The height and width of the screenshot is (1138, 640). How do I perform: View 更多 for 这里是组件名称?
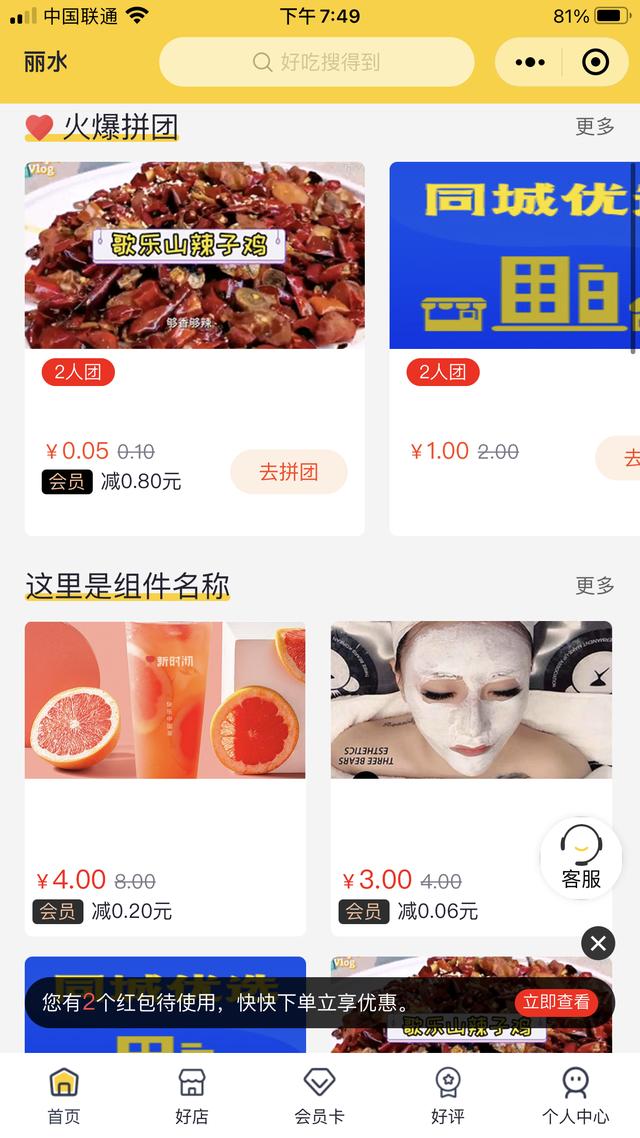(x=595, y=585)
